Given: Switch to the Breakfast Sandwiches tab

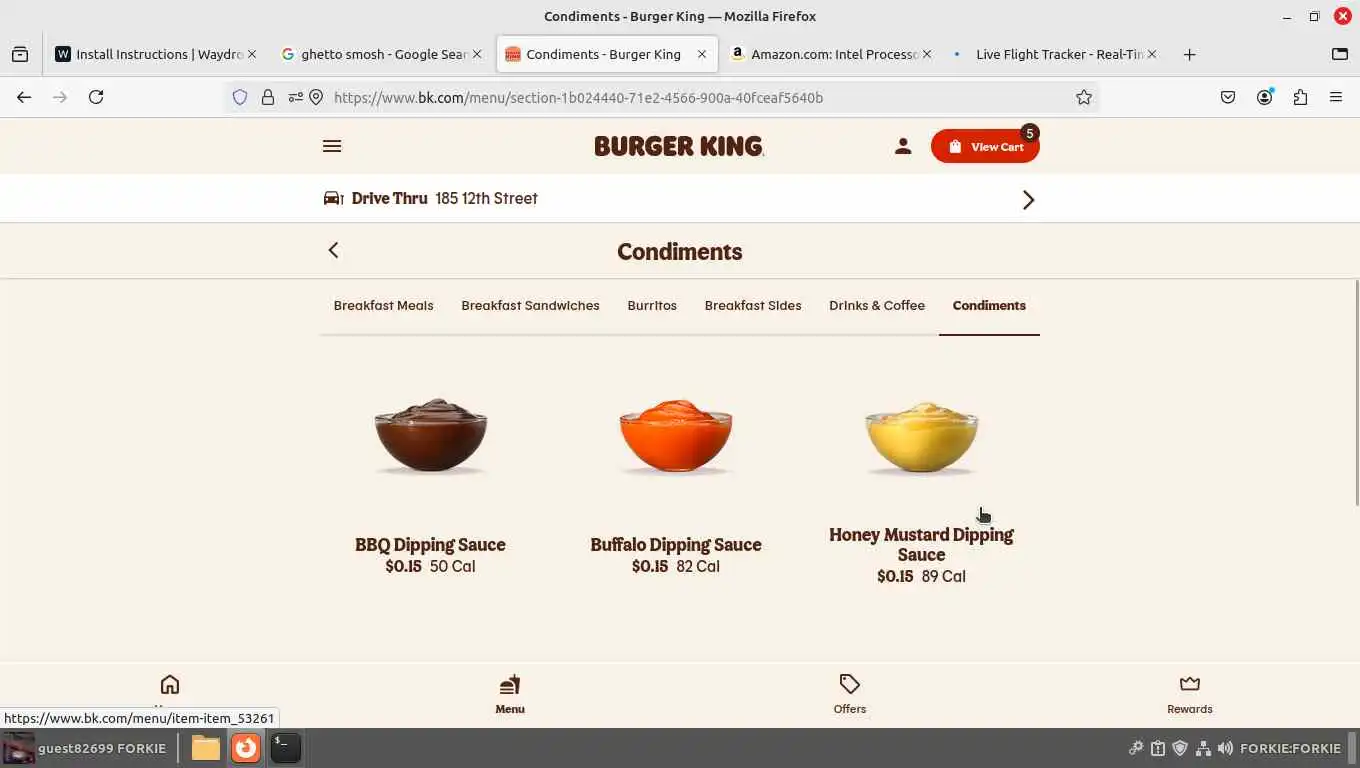Looking at the screenshot, I should (x=530, y=306).
